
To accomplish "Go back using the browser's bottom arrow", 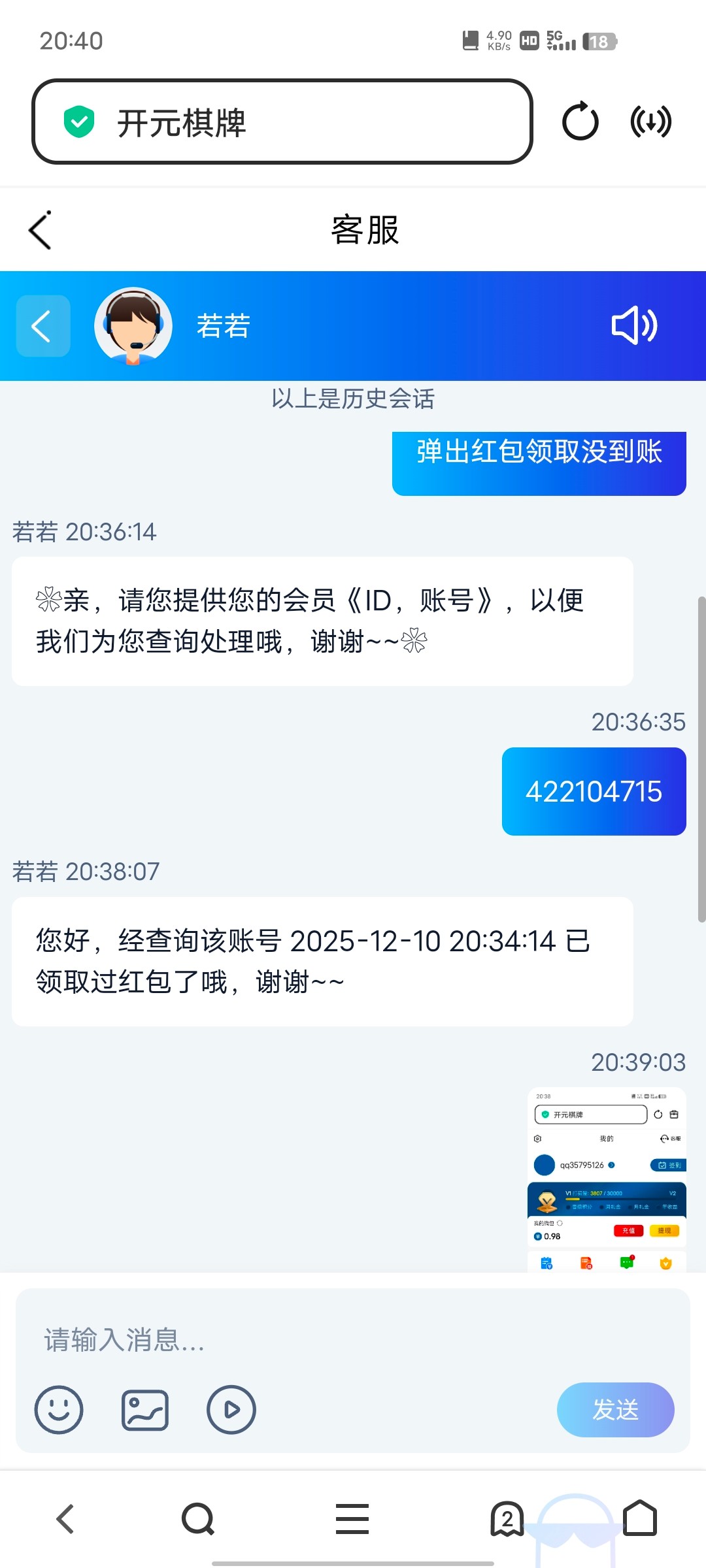I will click(65, 1519).
